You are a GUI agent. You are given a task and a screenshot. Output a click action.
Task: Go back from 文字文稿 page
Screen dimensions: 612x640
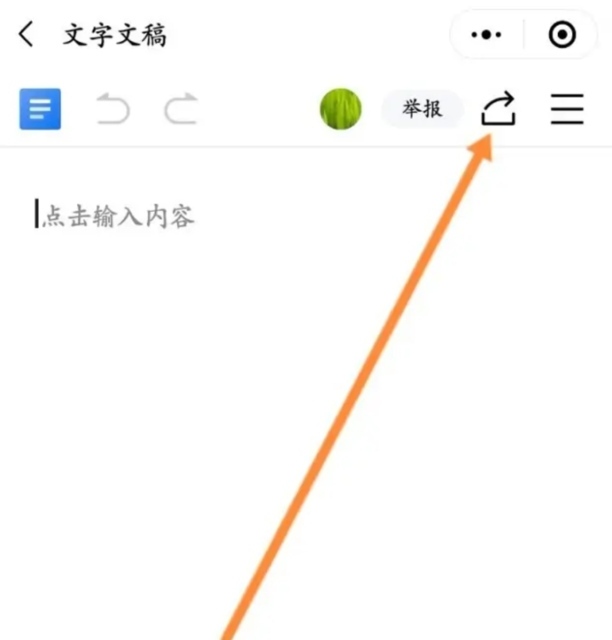[x=27, y=35]
